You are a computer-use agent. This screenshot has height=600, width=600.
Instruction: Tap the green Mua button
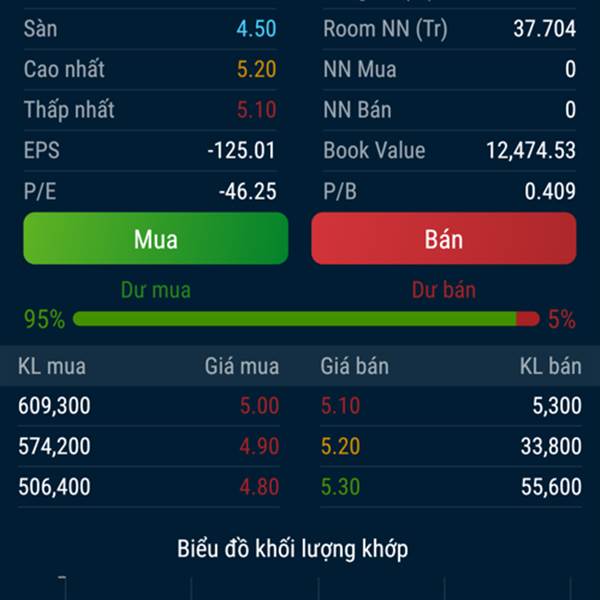[155, 239]
